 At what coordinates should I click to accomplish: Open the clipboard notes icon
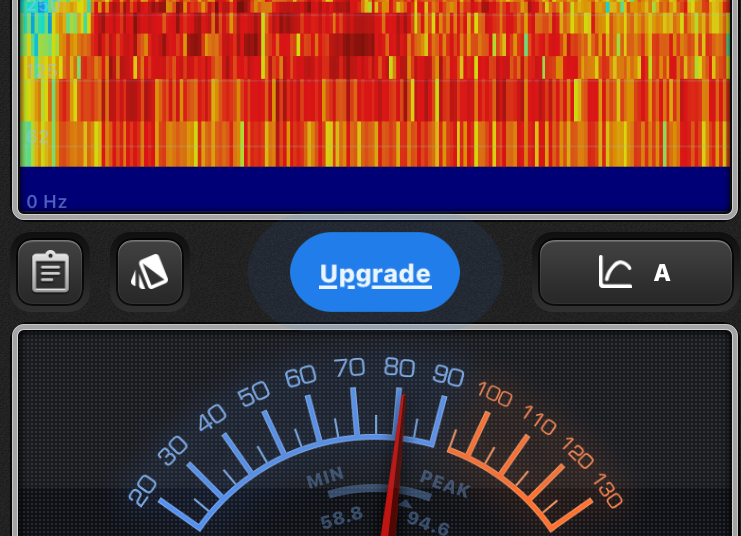[50, 272]
